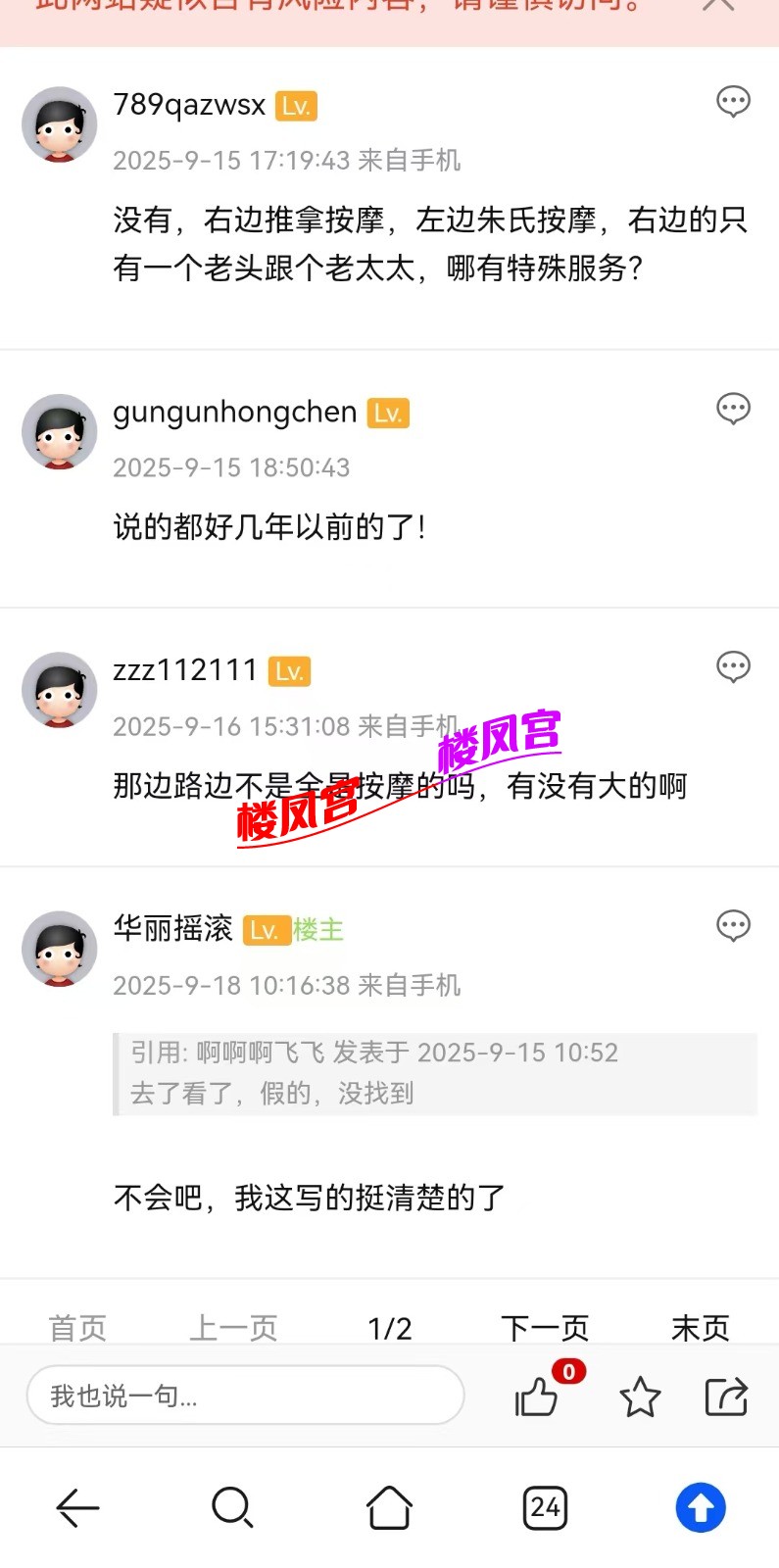Open the browser search
Image resolution: width=779 pixels, height=1568 pixels.
click(x=232, y=1507)
